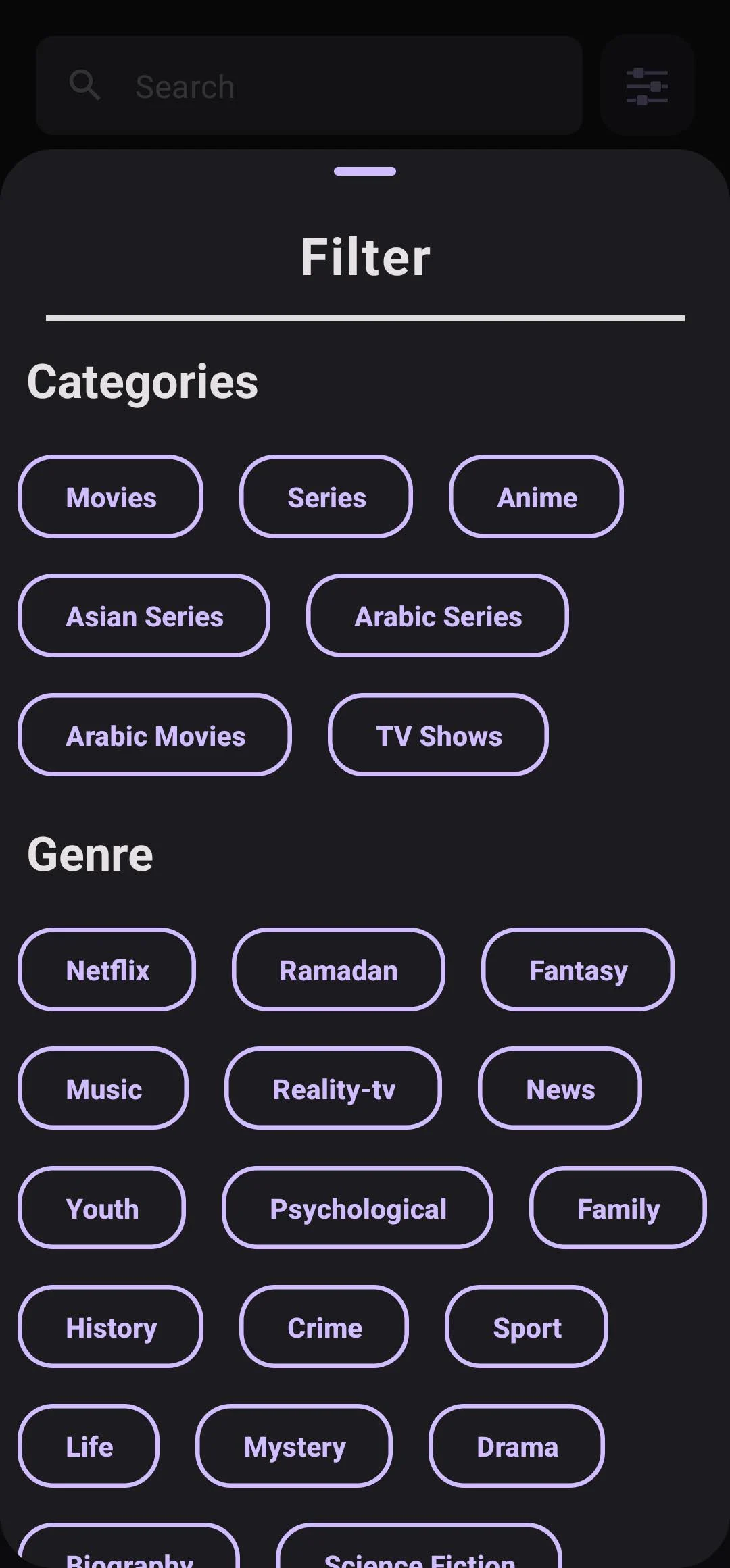Viewport: 730px width, 1568px height.
Task: Tap the History genre chip
Action: pos(111,1327)
